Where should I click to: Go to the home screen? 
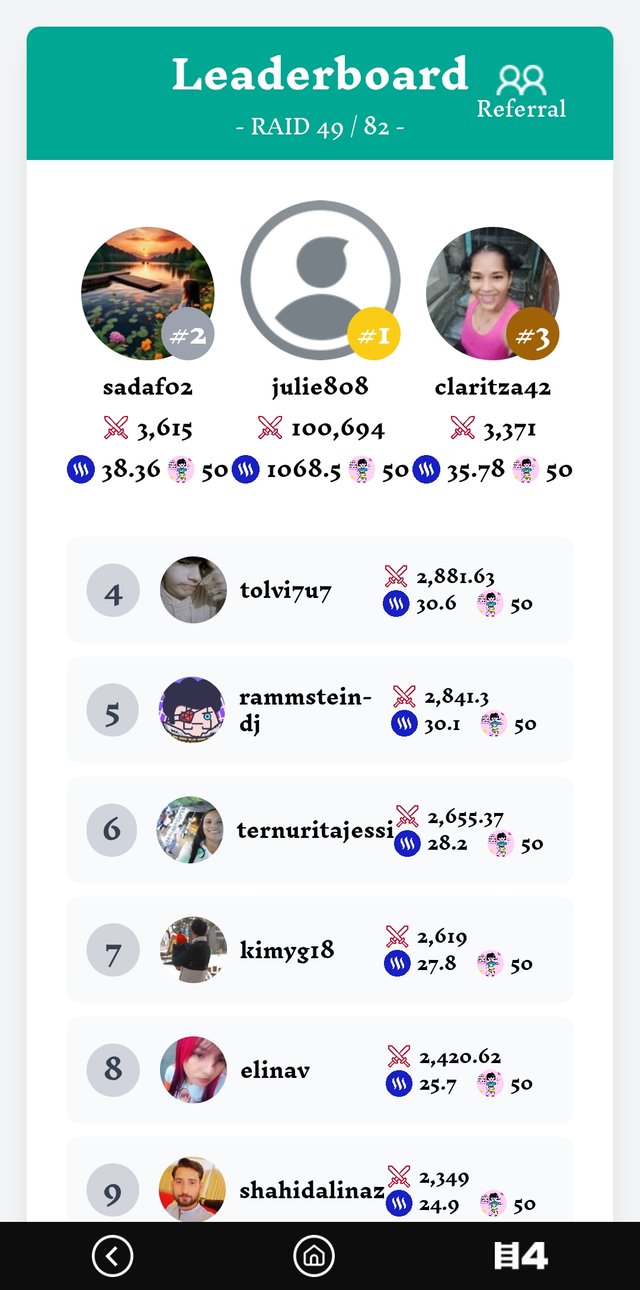click(x=314, y=1256)
